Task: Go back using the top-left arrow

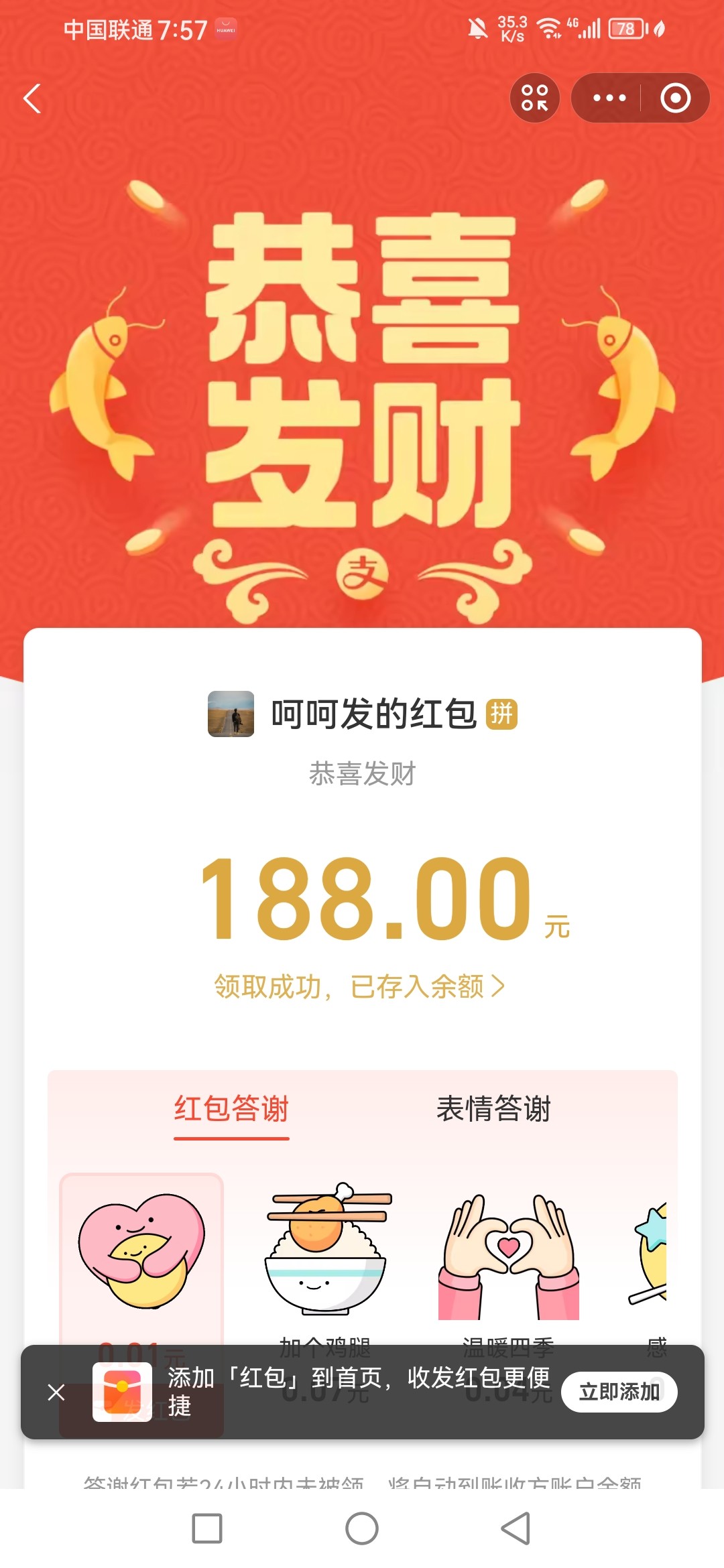Action: click(32, 99)
